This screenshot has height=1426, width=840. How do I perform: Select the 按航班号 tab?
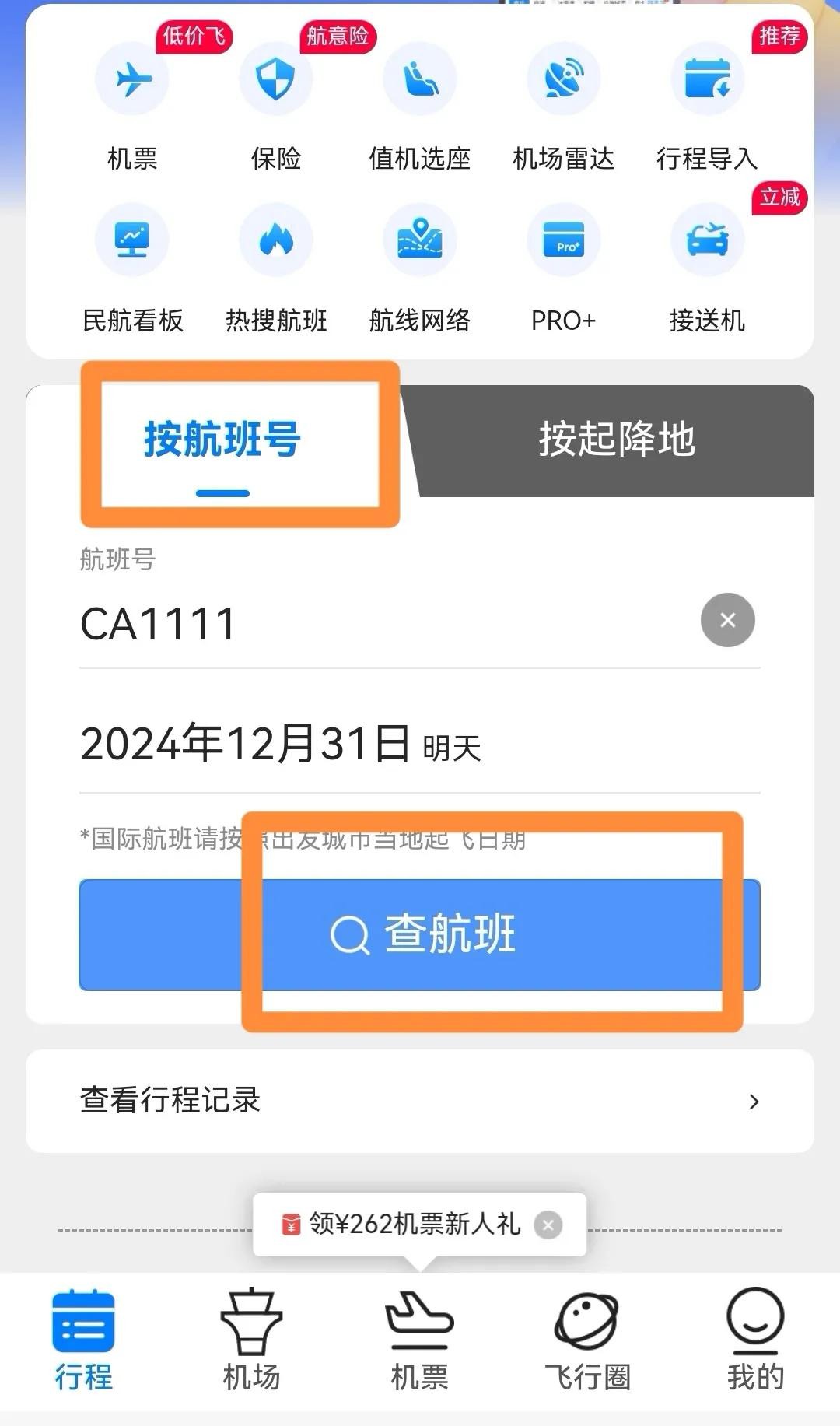click(x=222, y=440)
